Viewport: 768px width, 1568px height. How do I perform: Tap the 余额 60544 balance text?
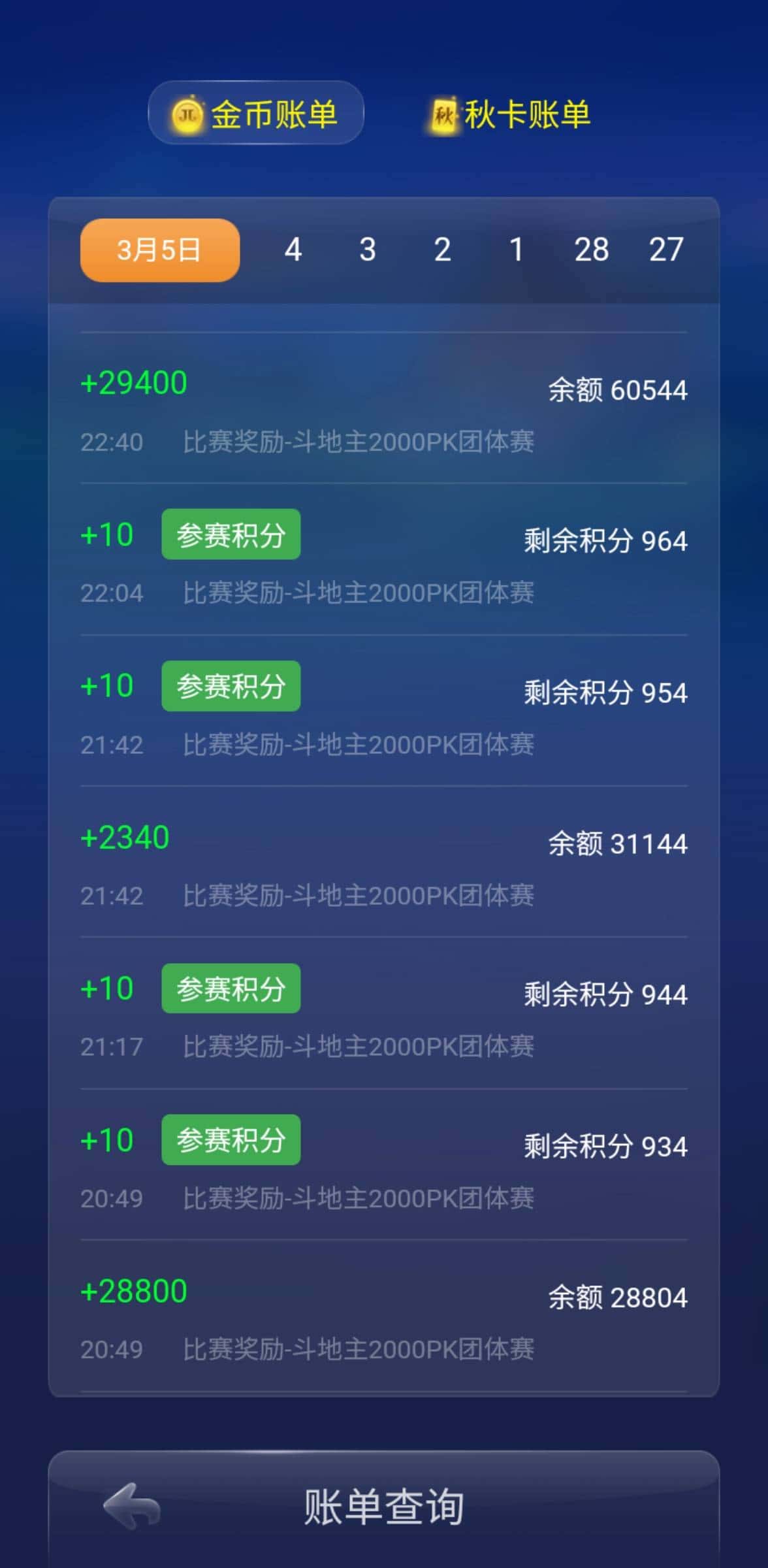click(x=617, y=389)
